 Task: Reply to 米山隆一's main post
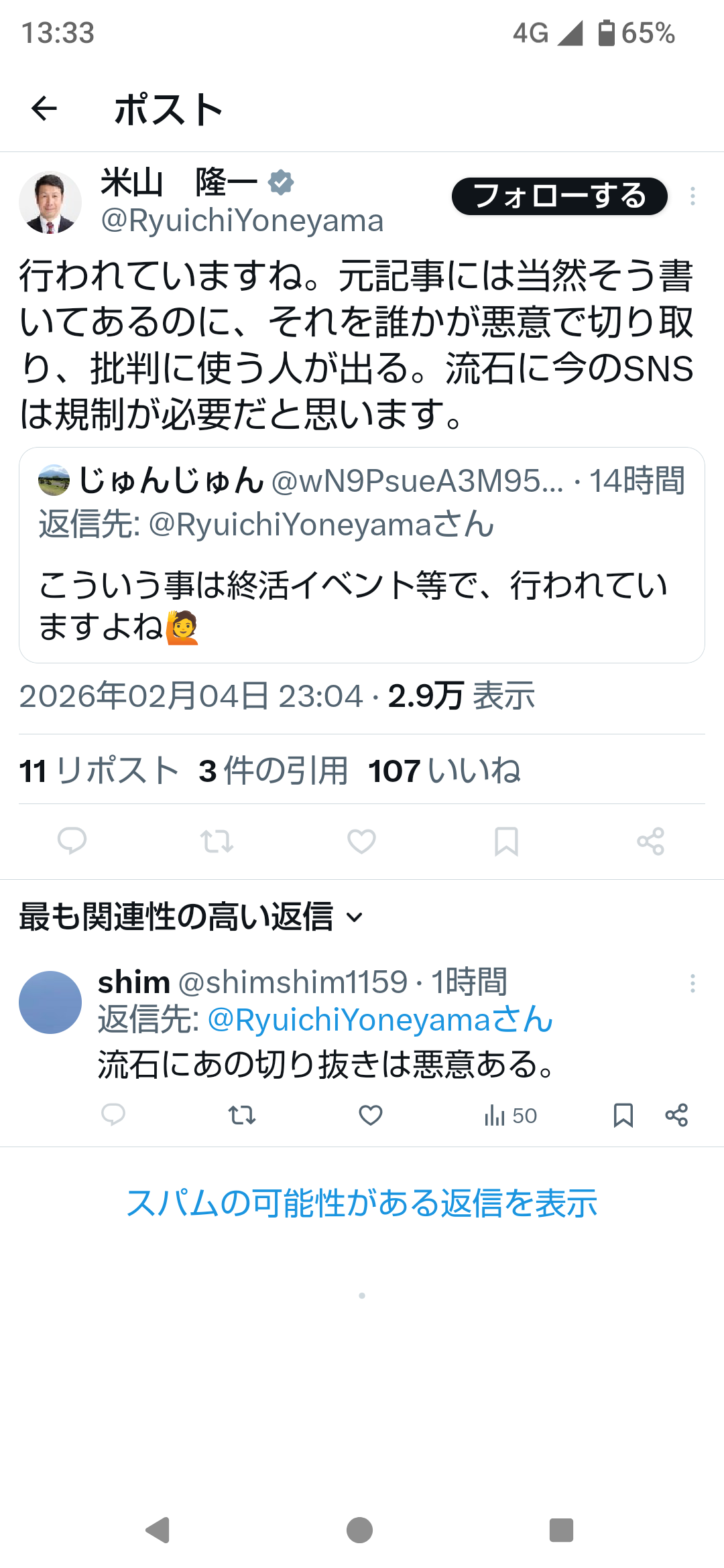(72, 841)
